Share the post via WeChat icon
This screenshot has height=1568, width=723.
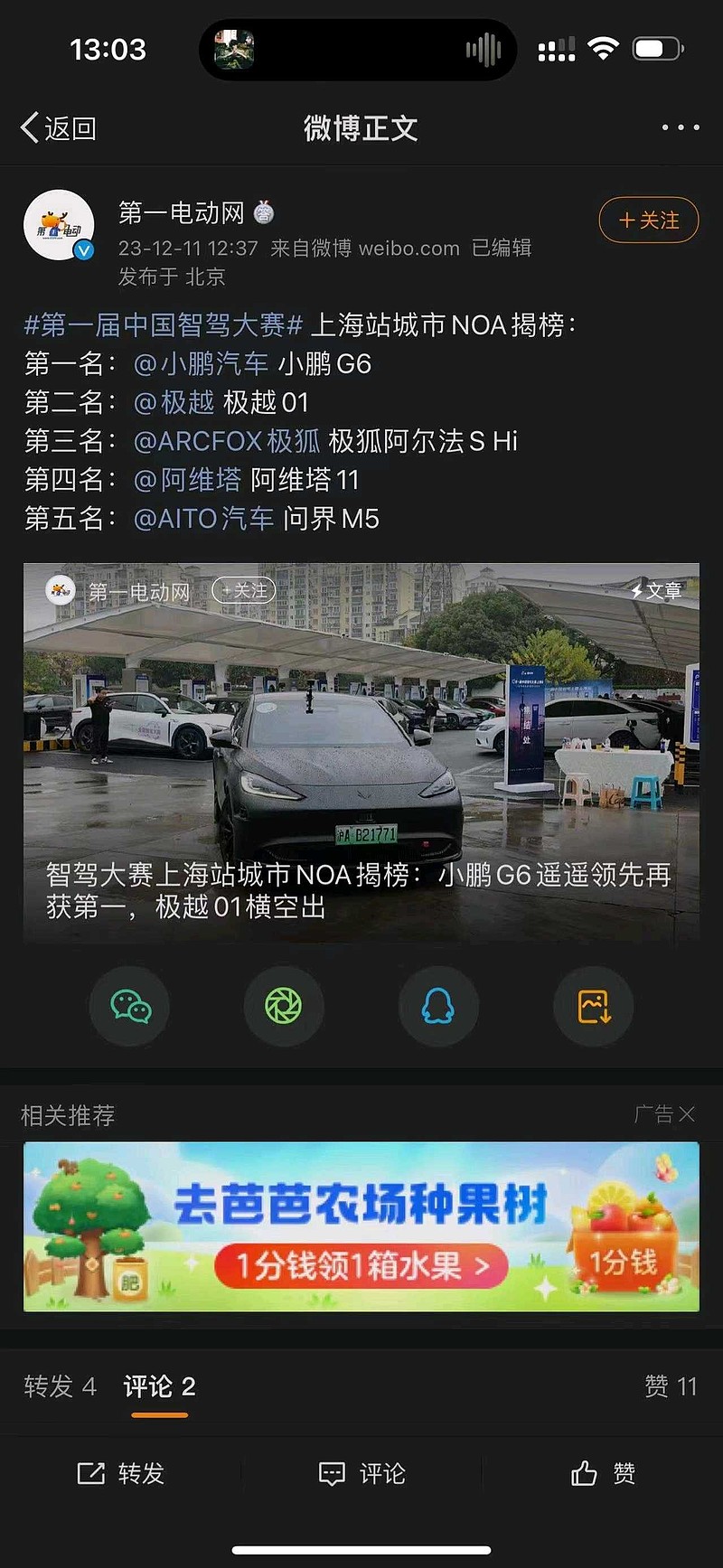tap(129, 1006)
